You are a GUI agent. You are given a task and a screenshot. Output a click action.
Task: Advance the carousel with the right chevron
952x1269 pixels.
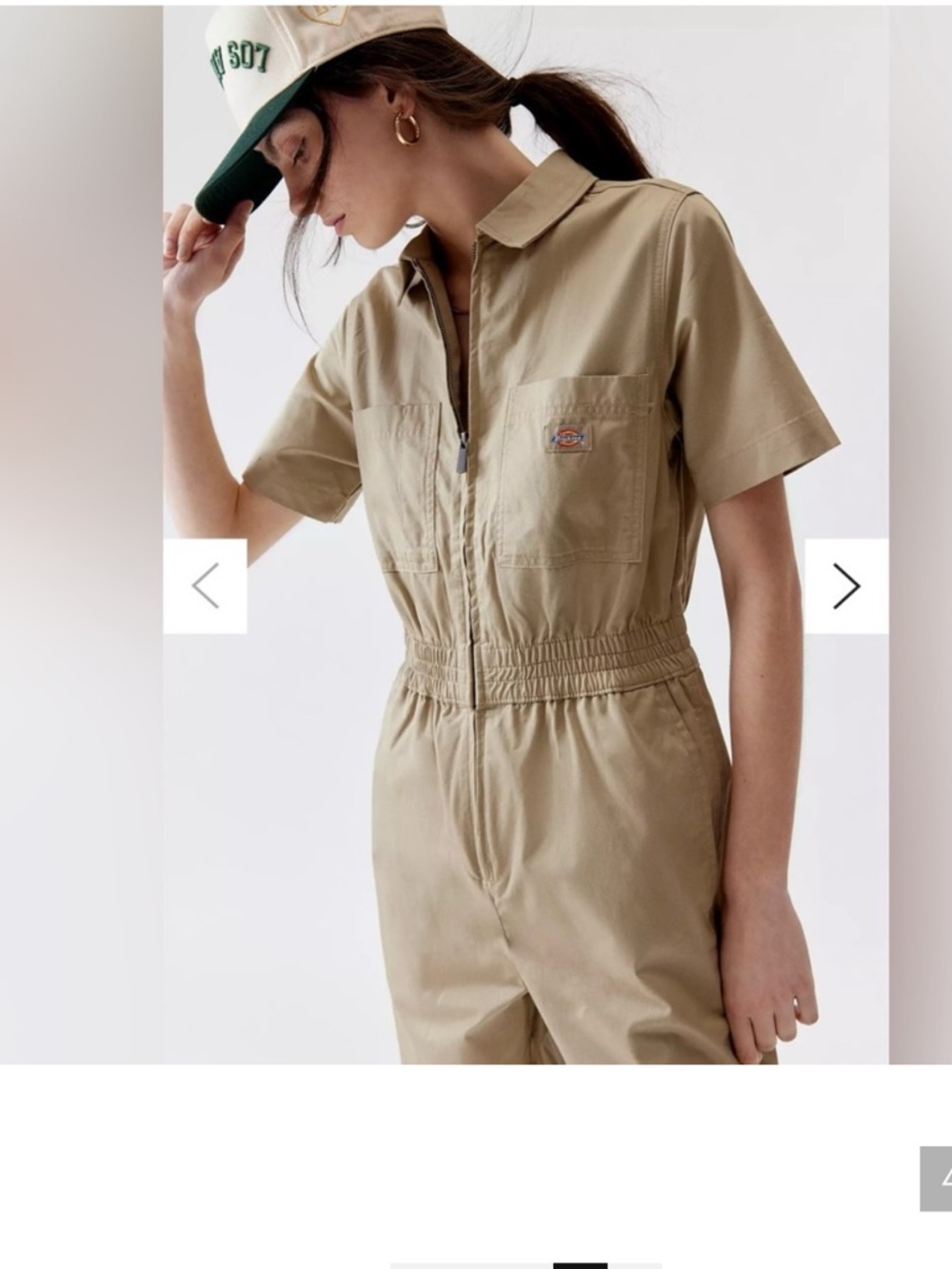845,587
